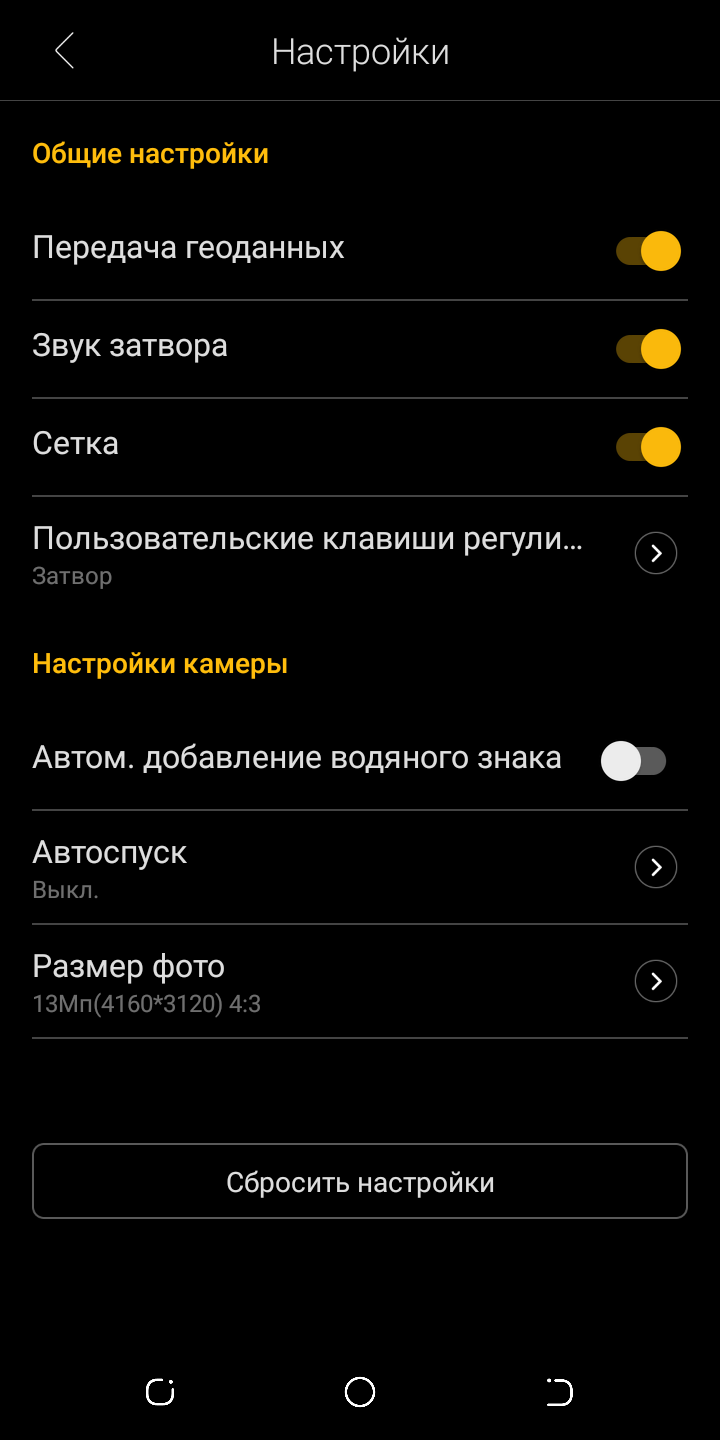Open Размер фото options
Viewport: 720px width, 1440px height.
tap(656, 981)
